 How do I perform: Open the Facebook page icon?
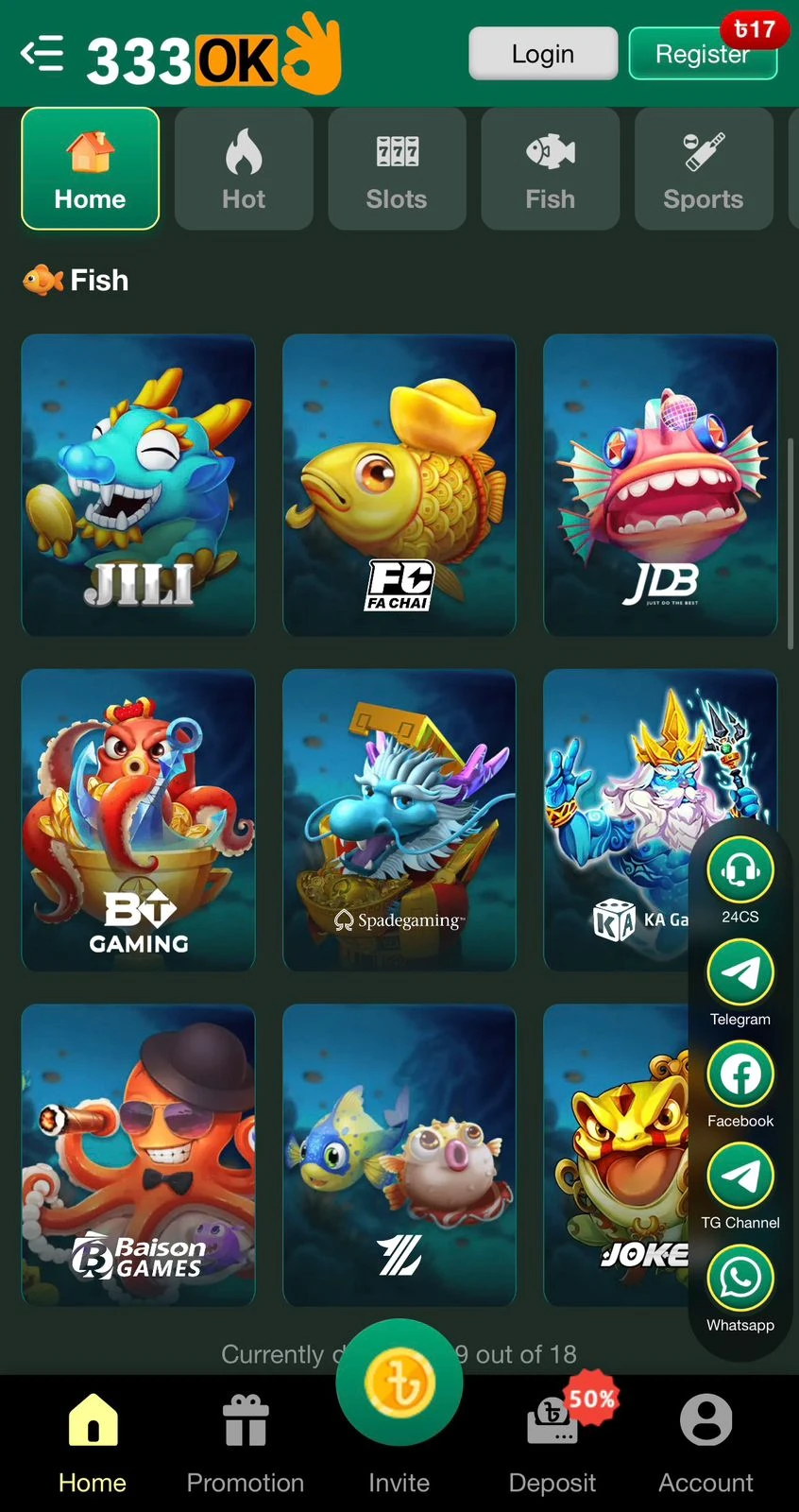pyautogui.click(x=740, y=1074)
